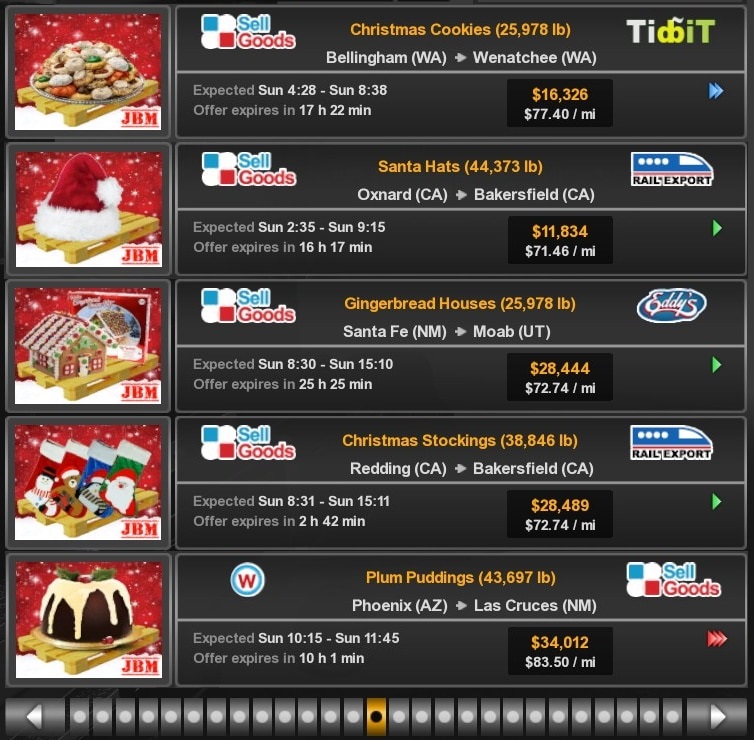Jump to the first page dot
This screenshot has width=754, height=740.
point(79,716)
